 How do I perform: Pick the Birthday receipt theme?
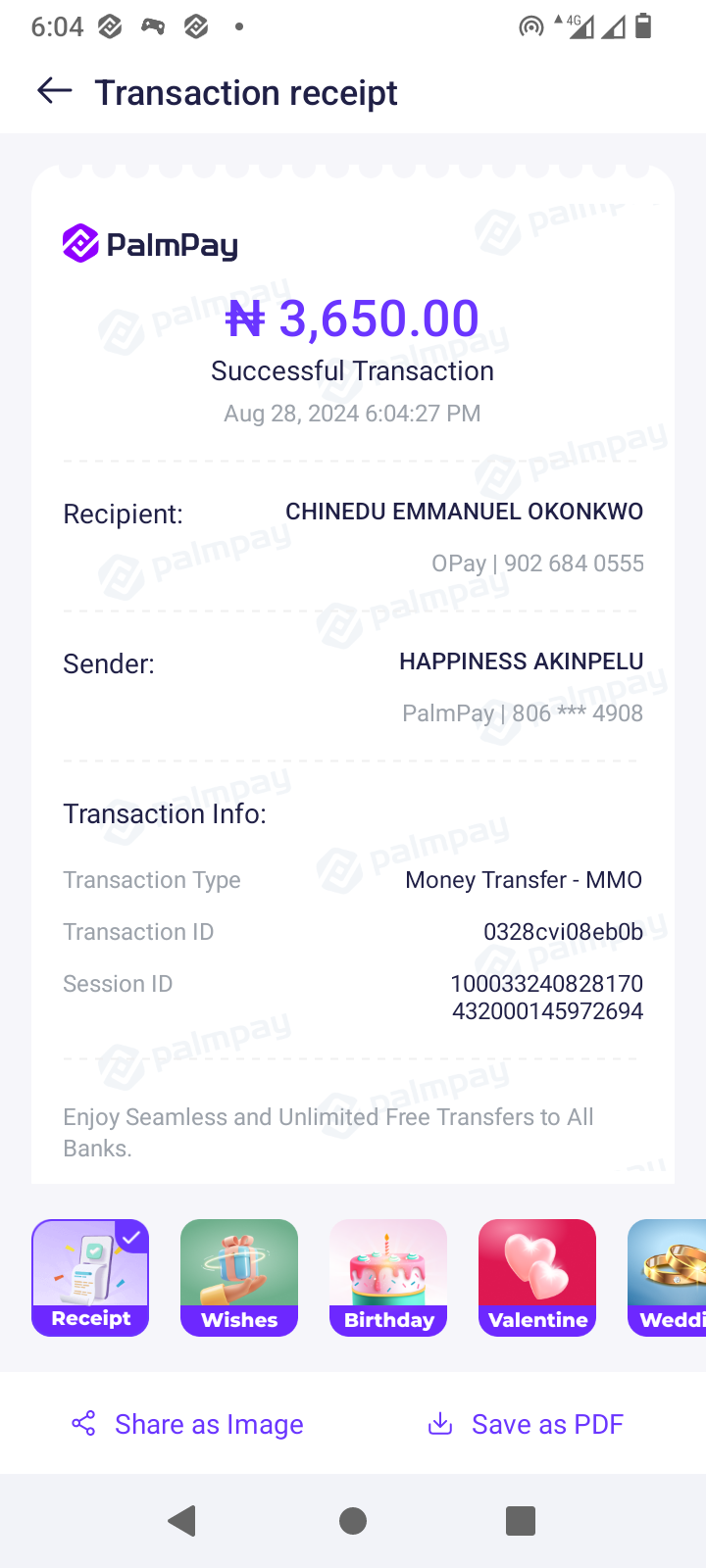[x=388, y=1277]
